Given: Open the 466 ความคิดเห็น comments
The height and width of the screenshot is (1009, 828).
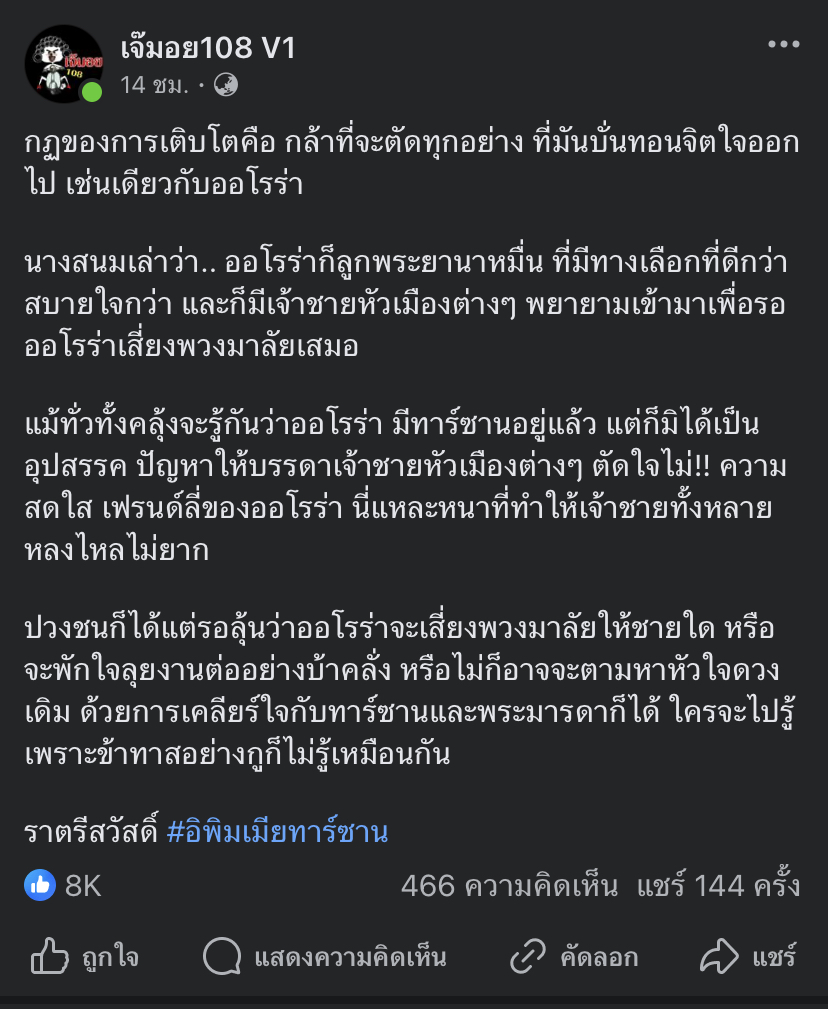Looking at the screenshot, I should click(509, 885).
